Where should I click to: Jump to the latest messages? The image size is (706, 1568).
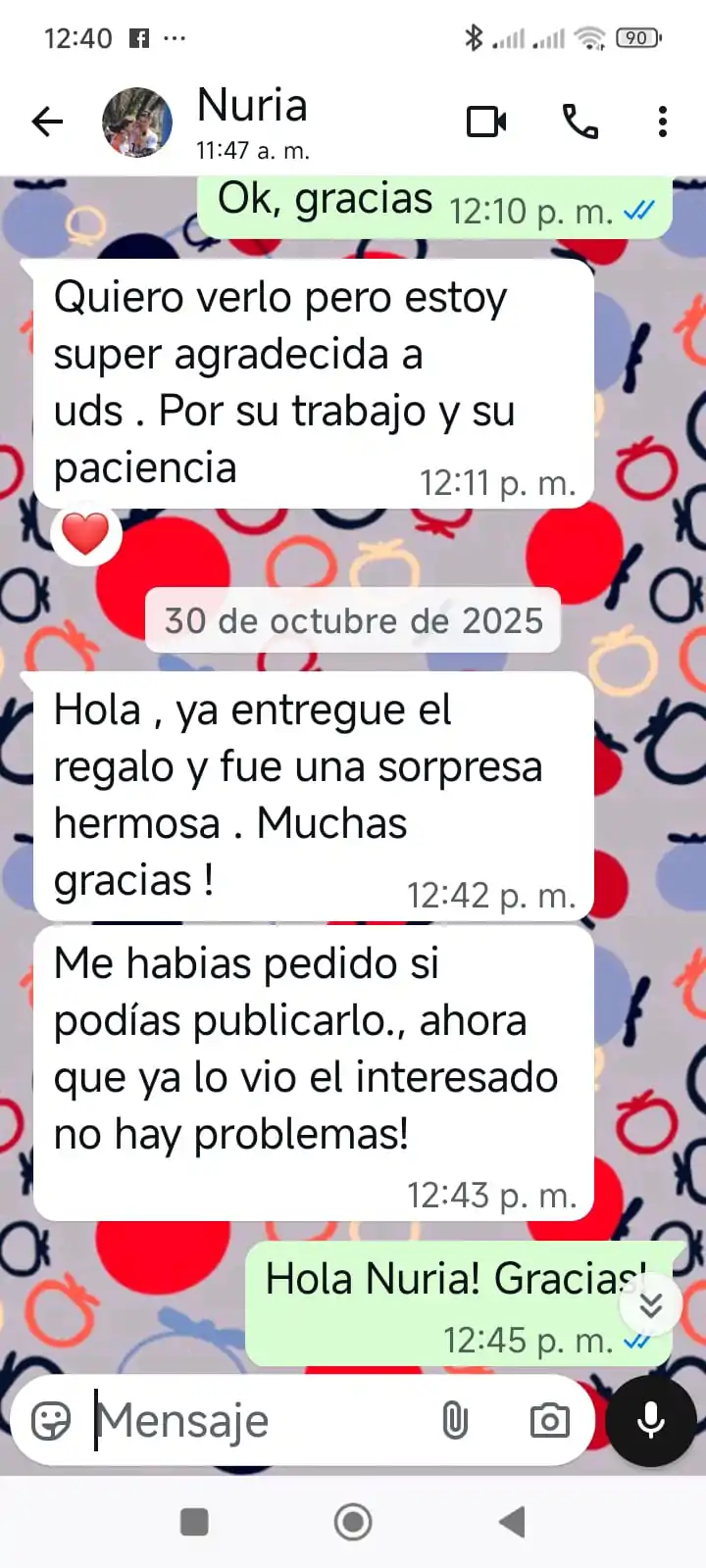651,1305
